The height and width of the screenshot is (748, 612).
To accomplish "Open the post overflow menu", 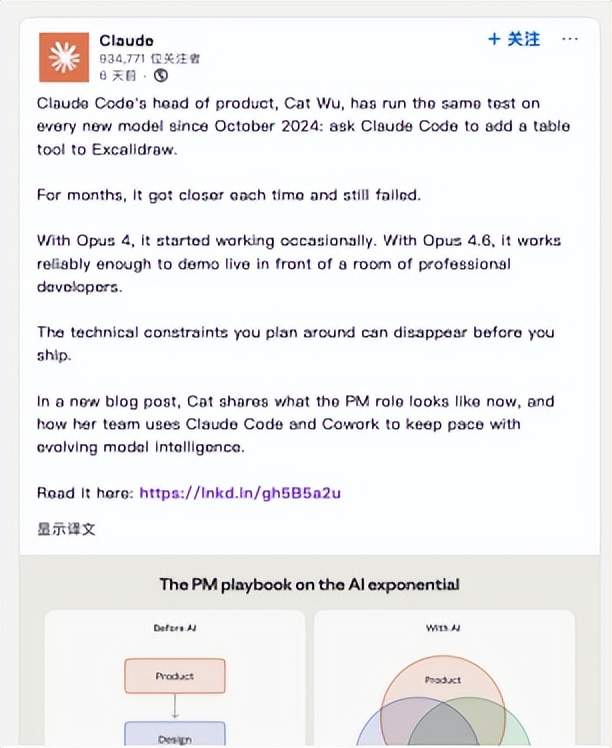I will pyautogui.click(x=570, y=39).
